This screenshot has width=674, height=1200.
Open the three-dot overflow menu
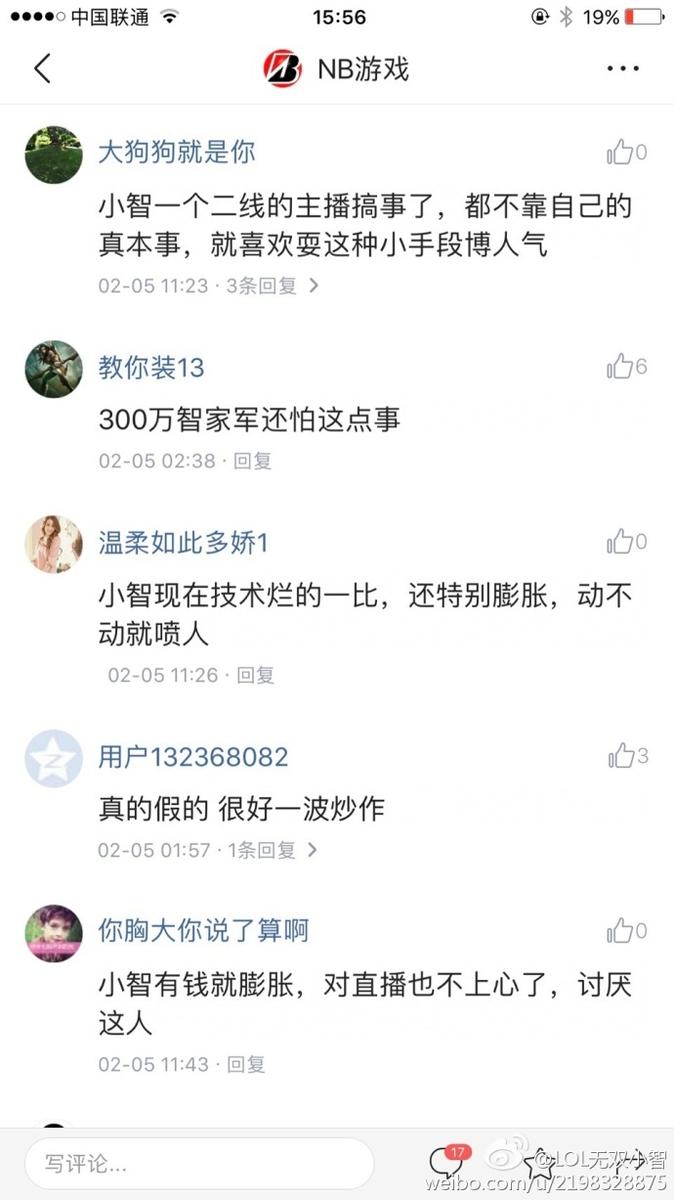tap(622, 68)
